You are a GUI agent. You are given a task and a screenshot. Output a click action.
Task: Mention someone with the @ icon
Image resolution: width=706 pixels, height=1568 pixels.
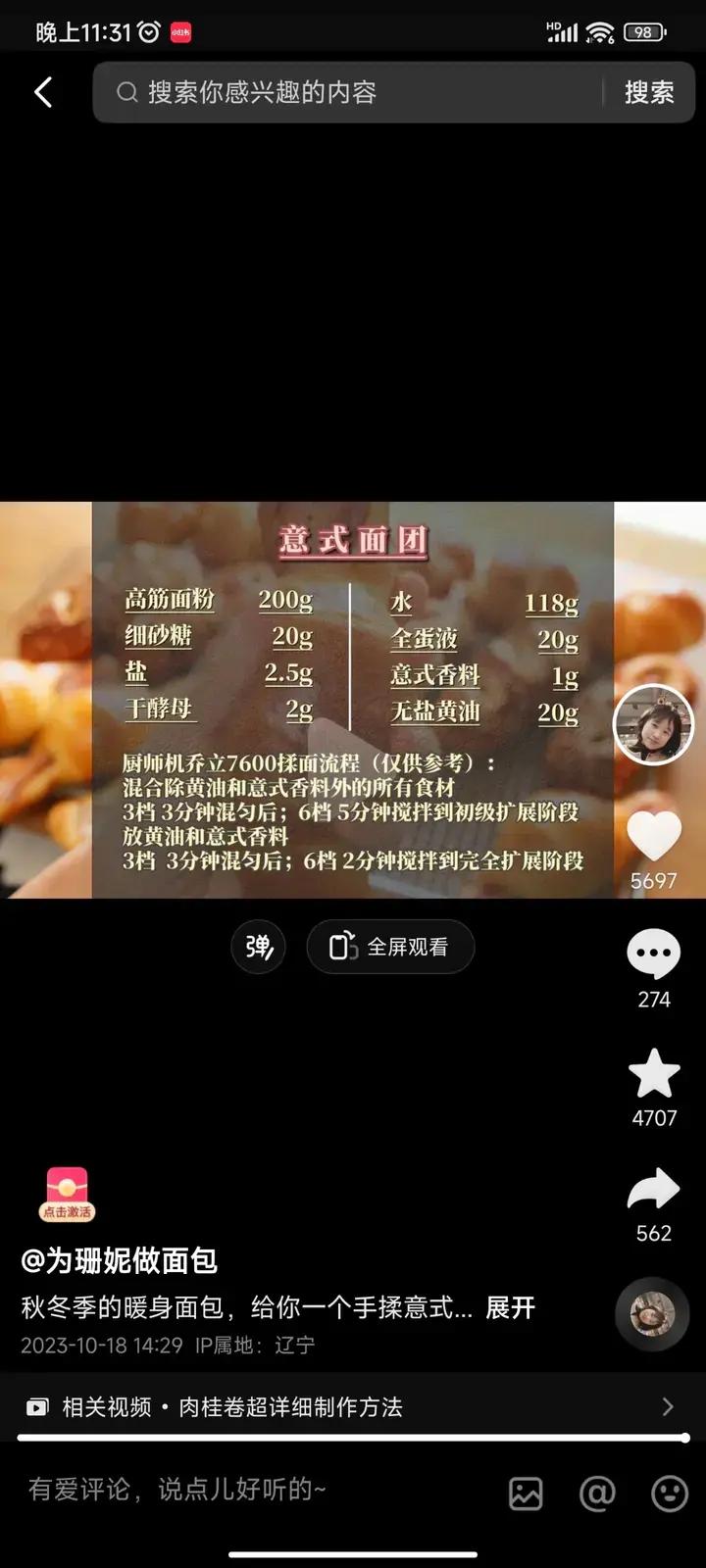(x=597, y=1494)
